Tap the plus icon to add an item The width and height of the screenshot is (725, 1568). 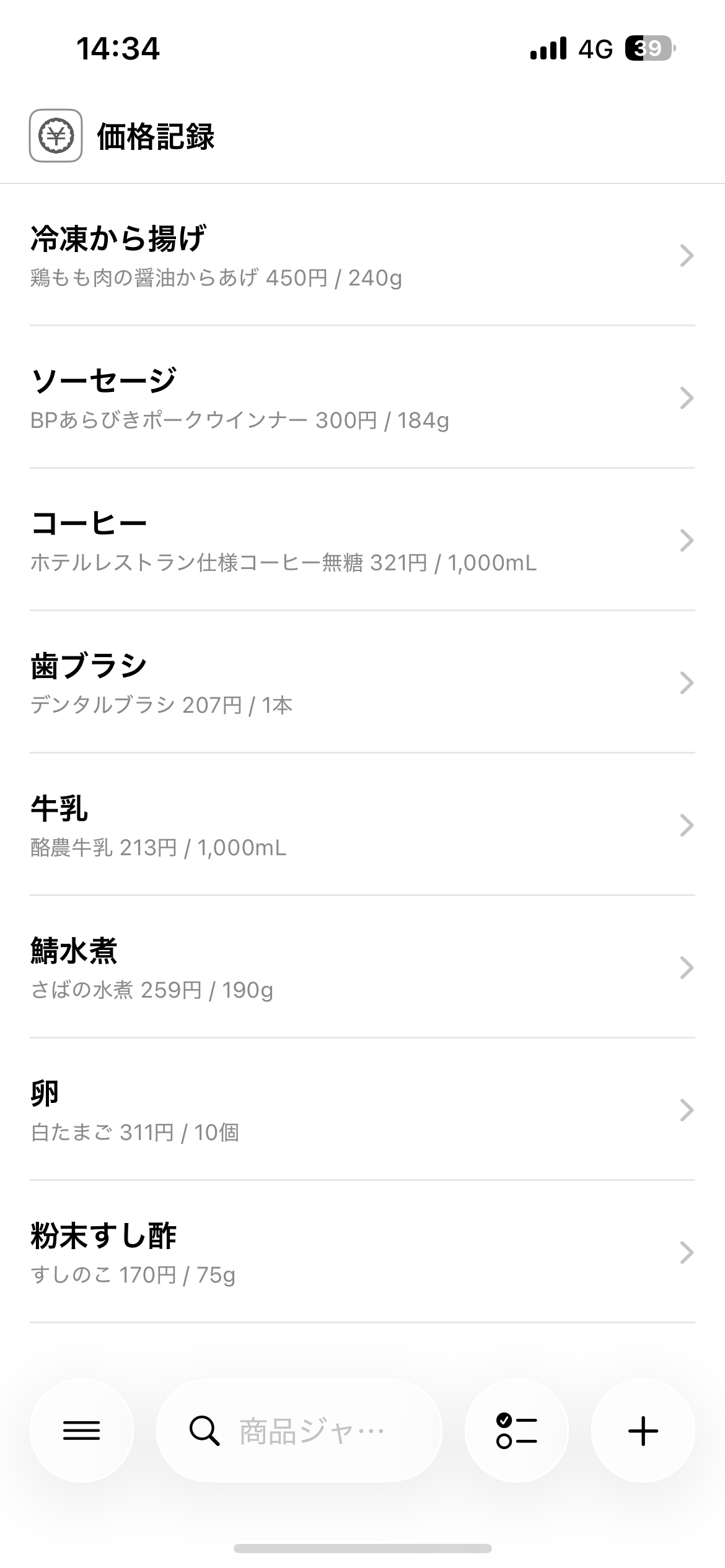(x=643, y=1431)
